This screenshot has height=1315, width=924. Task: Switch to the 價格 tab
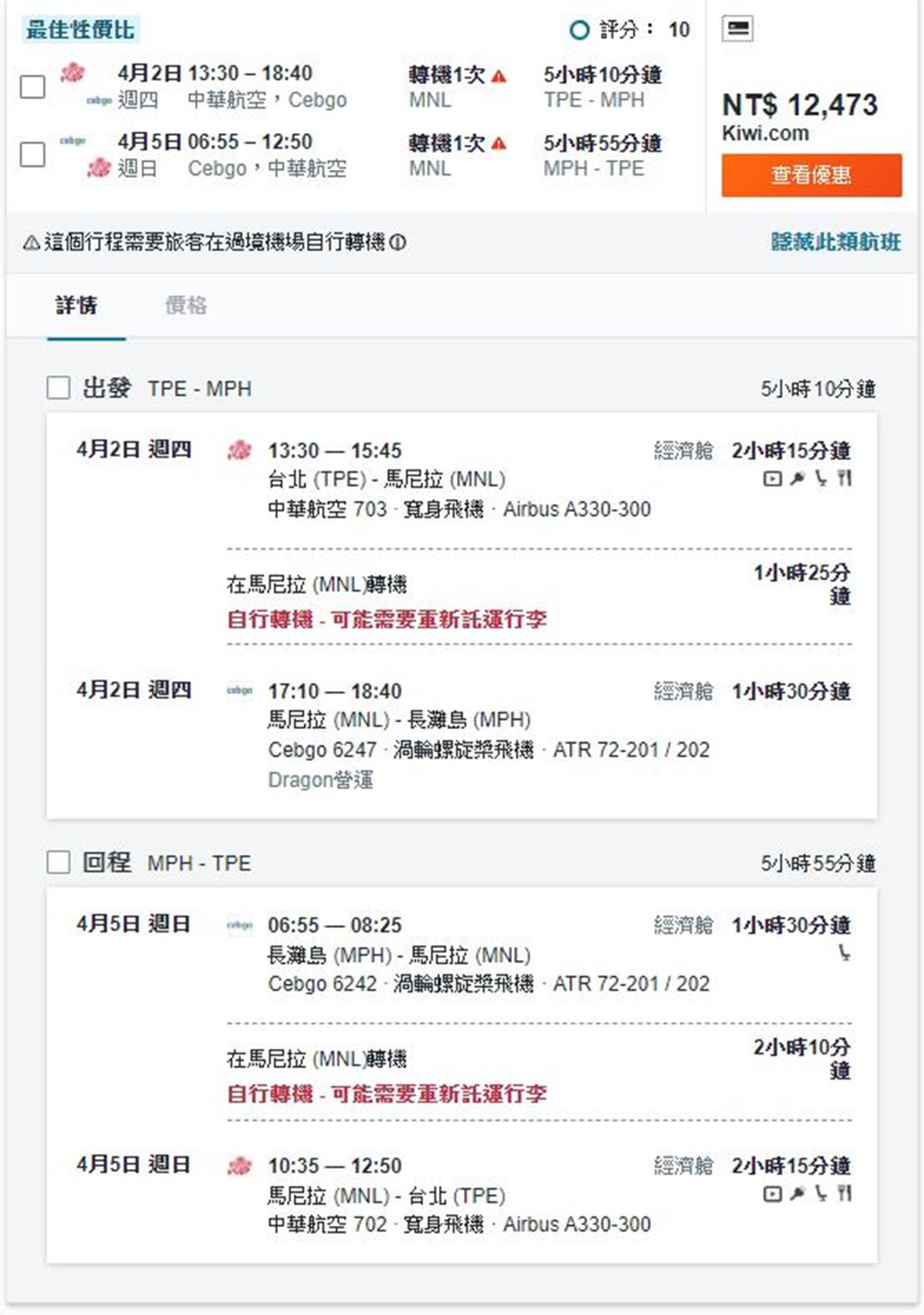(185, 306)
